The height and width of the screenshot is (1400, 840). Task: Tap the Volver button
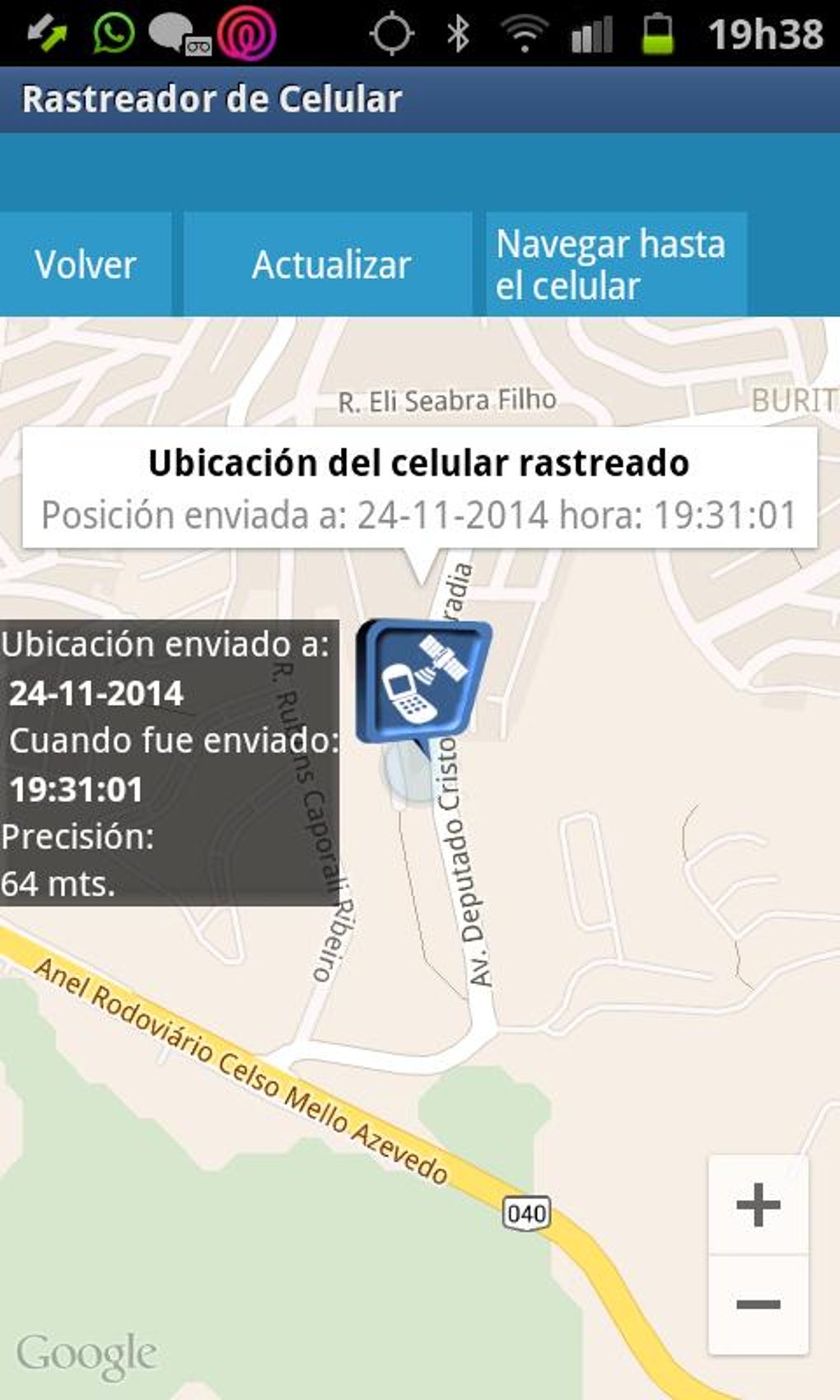click(x=85, y=264)
